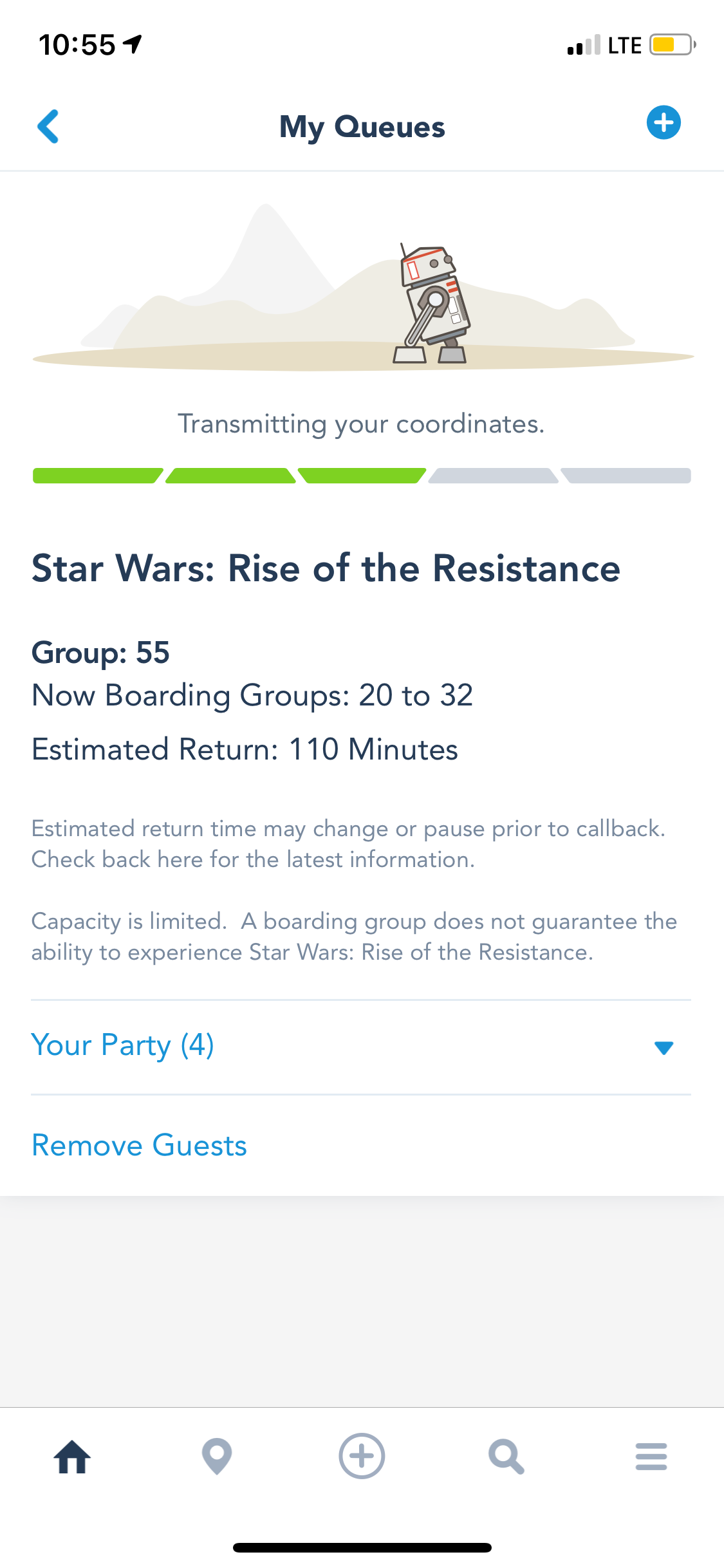Select the map pin icon in bottom navigation

pyautogui.click(x=216, y=1456)
